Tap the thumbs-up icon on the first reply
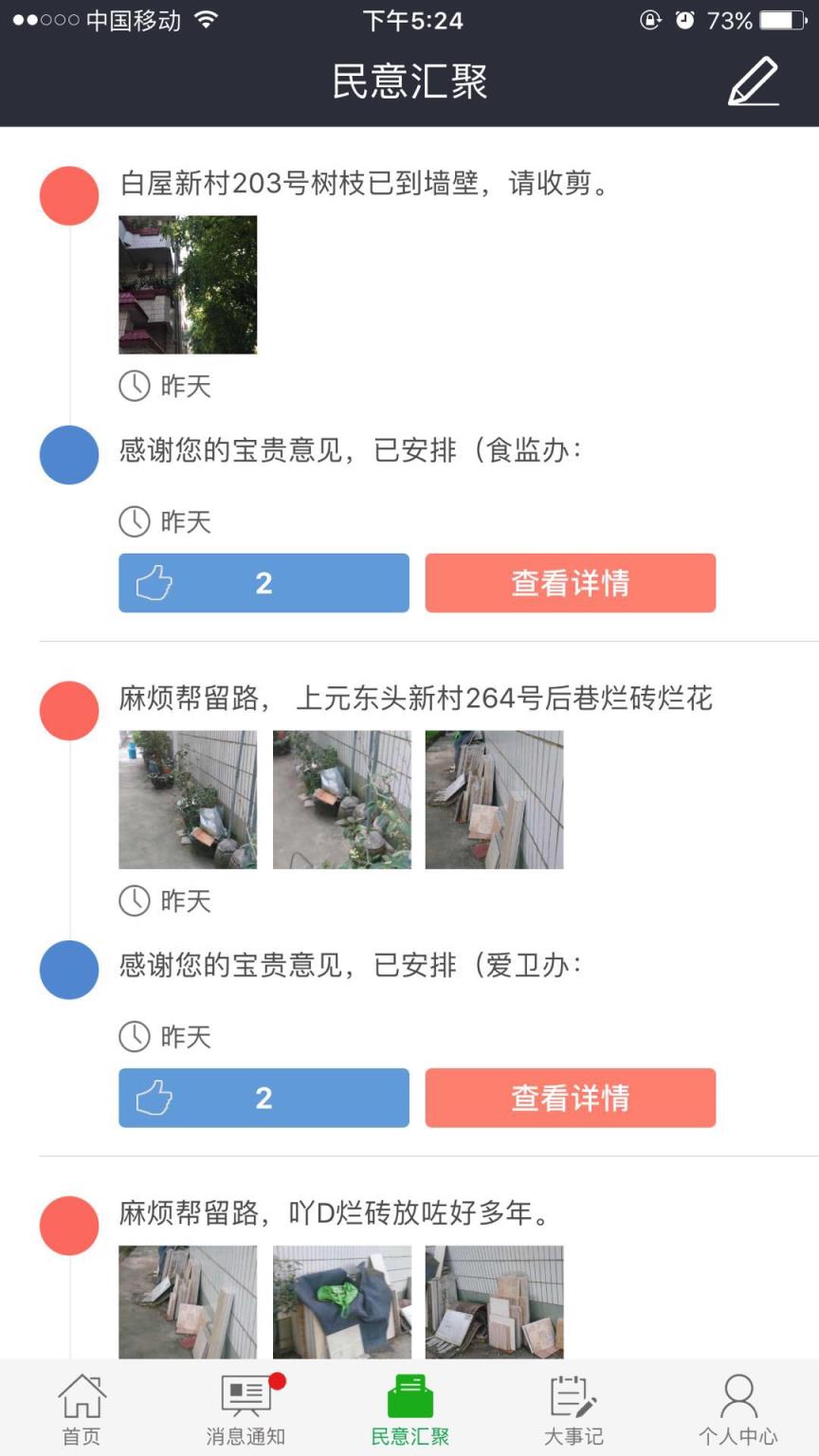 coord(154,582)
